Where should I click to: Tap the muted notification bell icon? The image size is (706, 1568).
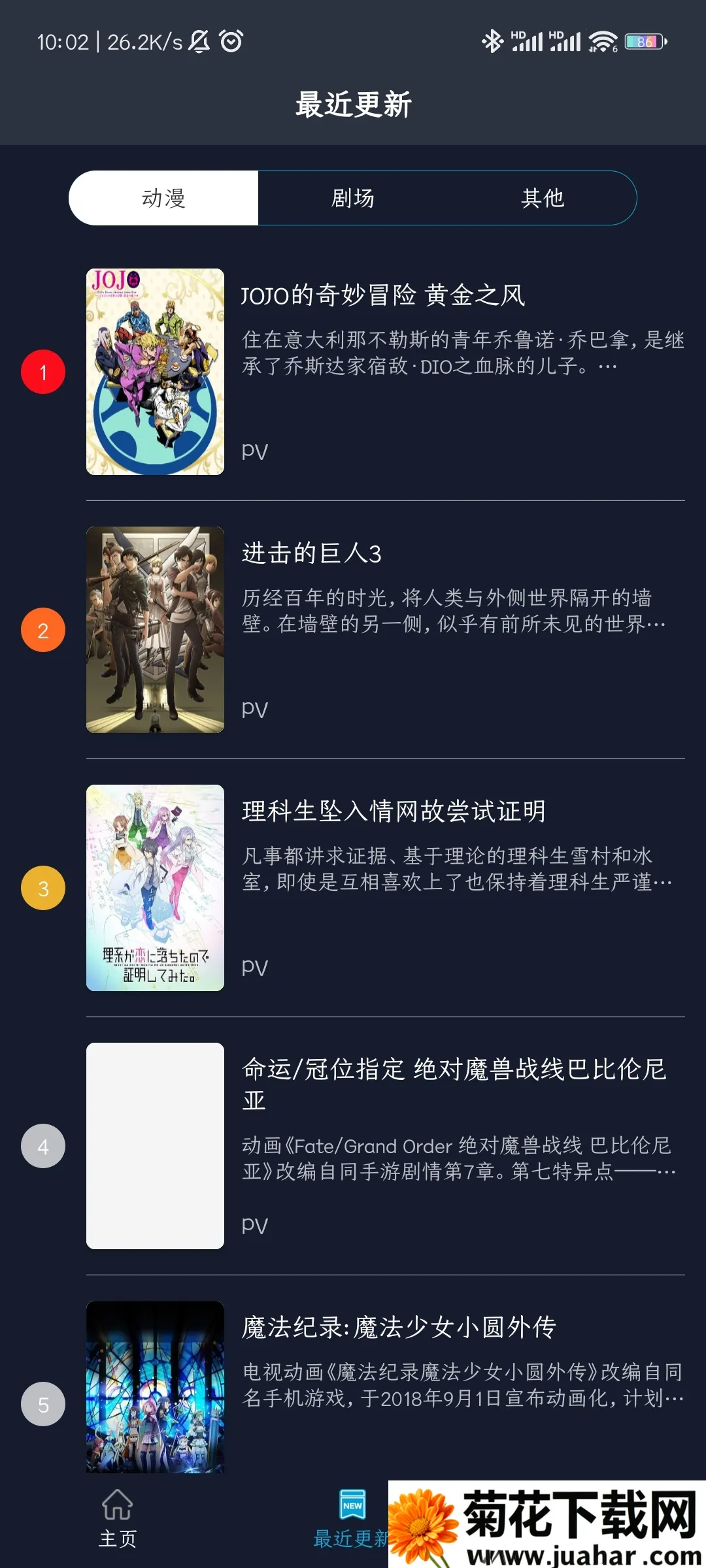198,41
